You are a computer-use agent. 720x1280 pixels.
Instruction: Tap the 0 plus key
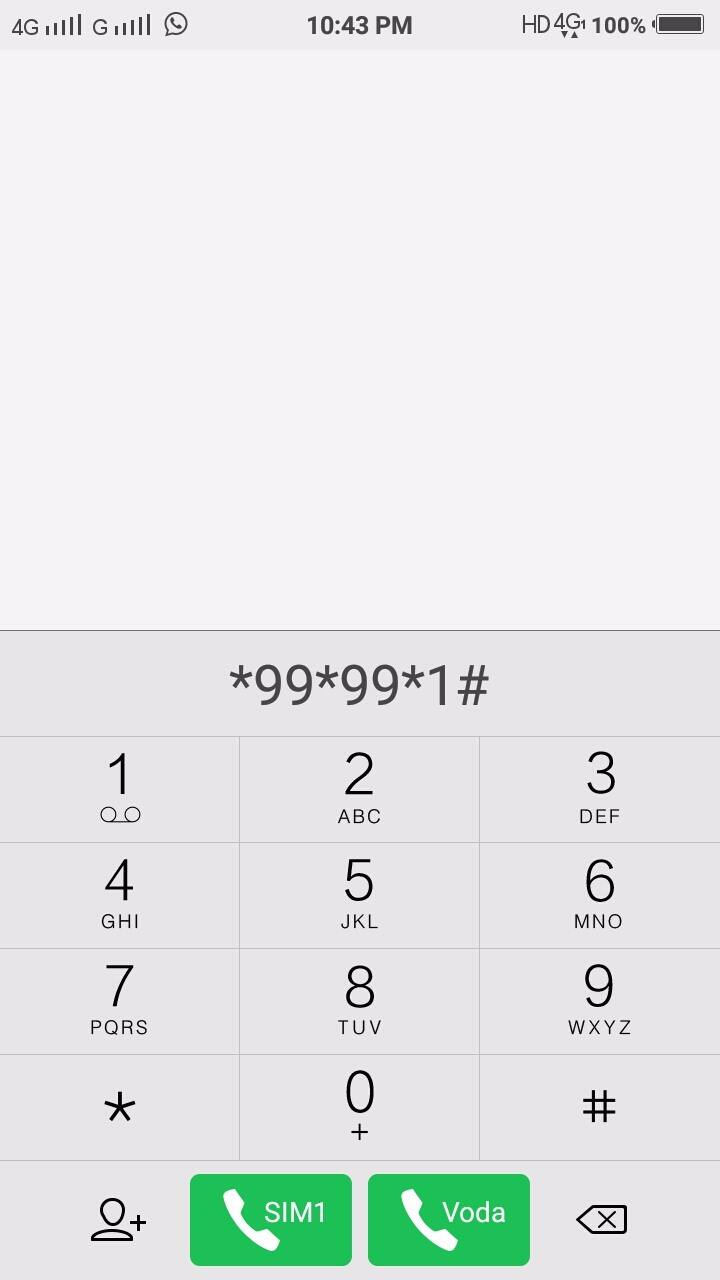pyautogui.click(x=360, y=1107)
